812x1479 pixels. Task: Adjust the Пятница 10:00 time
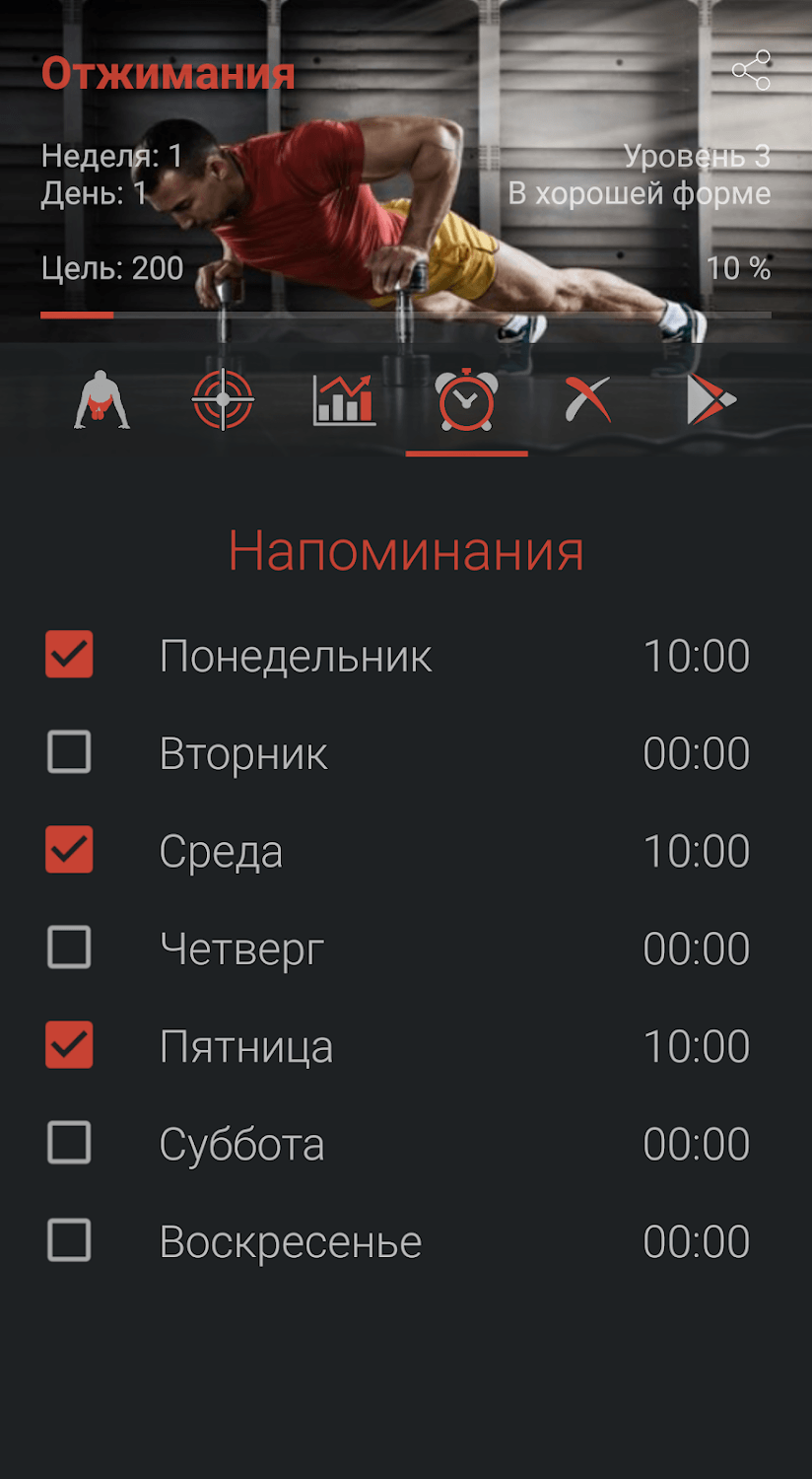click(696, 1047)
